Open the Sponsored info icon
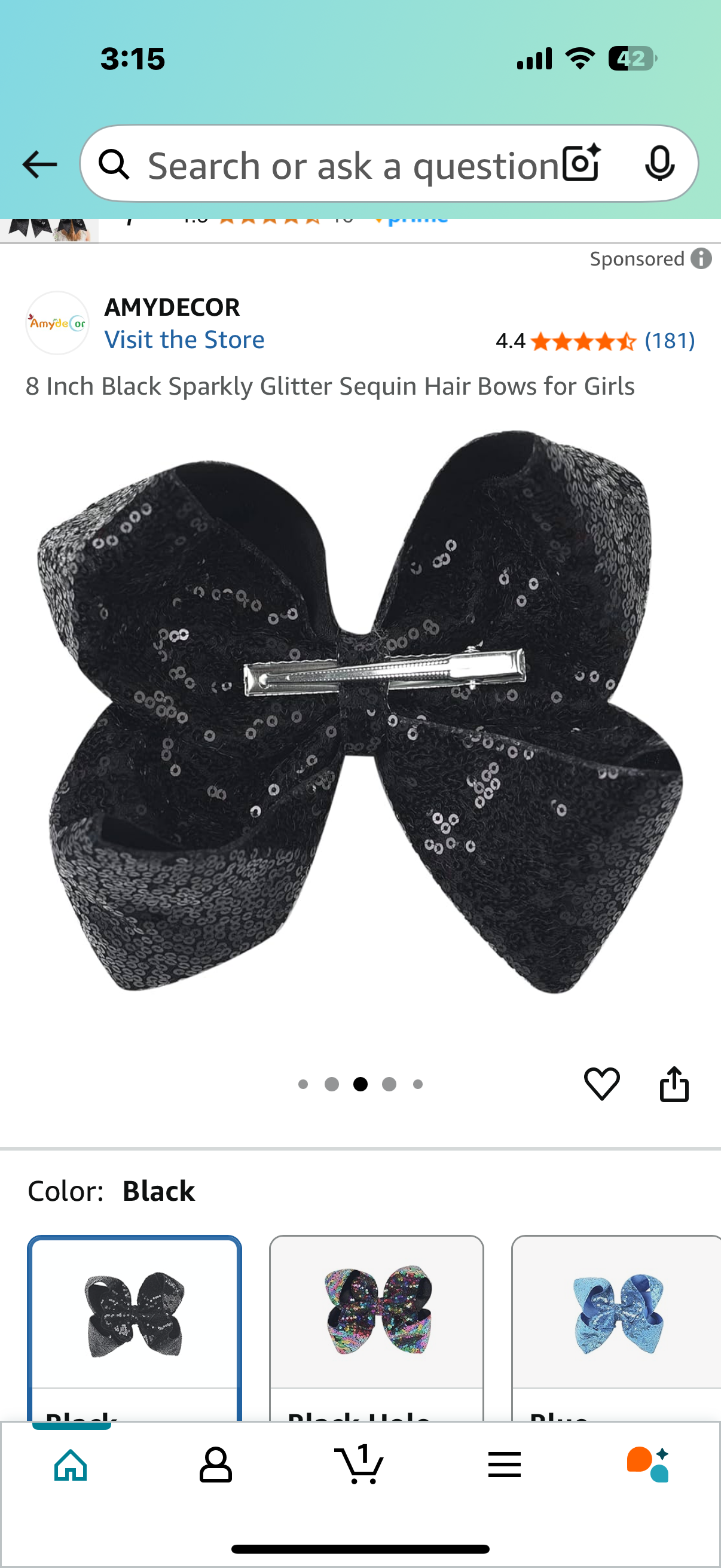The image size is (721, 1568). [x=701, y=259]
